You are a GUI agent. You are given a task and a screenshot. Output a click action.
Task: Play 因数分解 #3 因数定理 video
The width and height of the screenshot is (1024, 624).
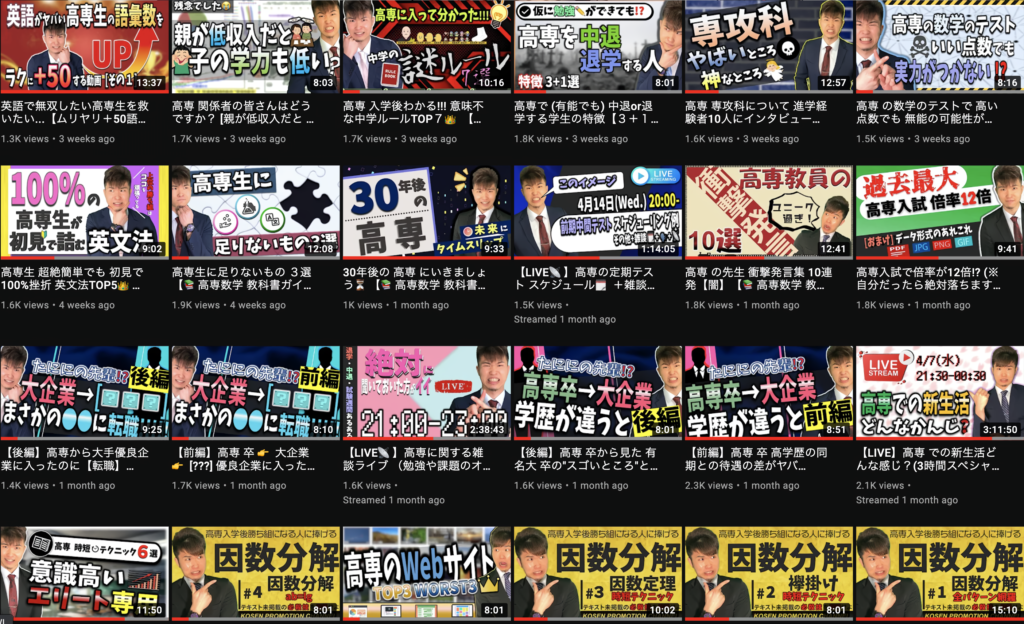point(598,572)
